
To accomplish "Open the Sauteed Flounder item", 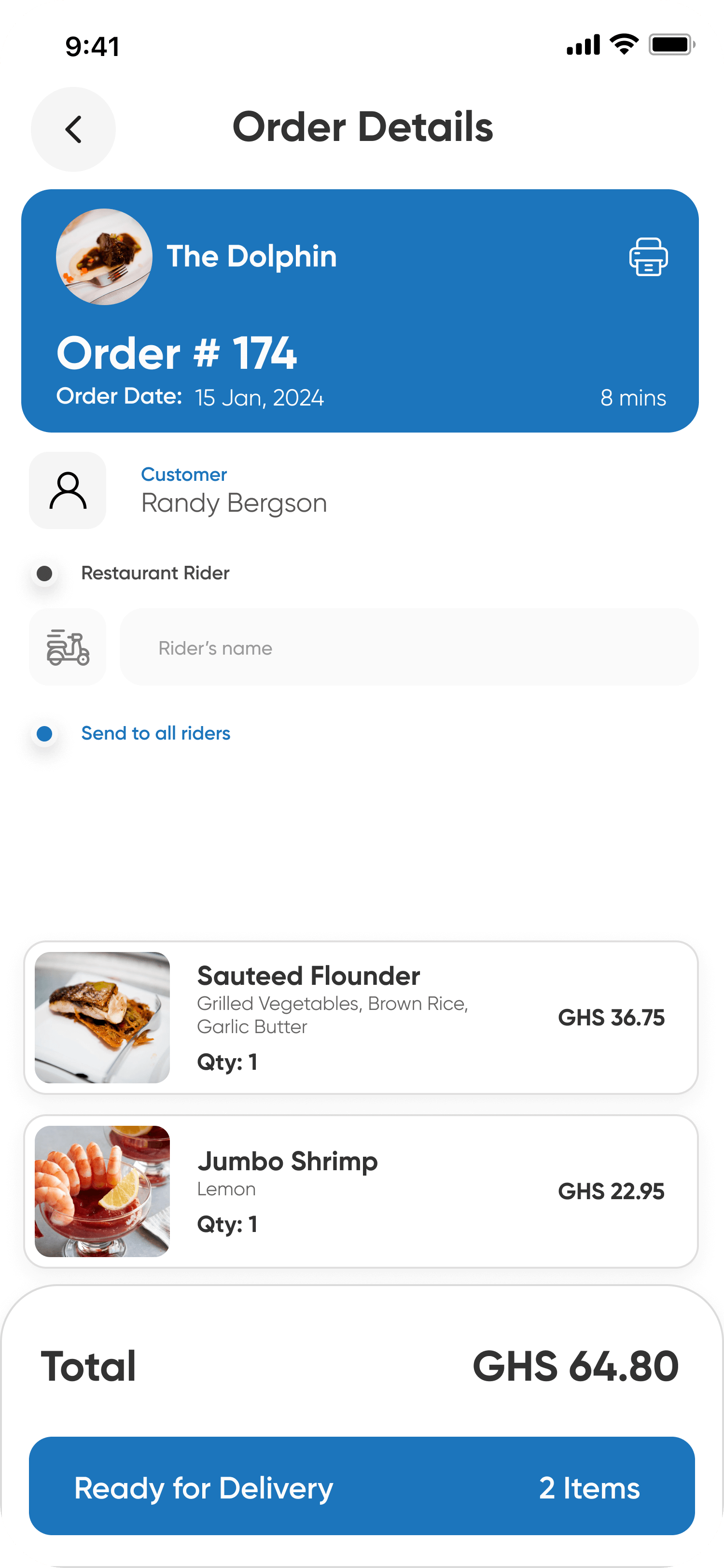I will pos(360,1017).
